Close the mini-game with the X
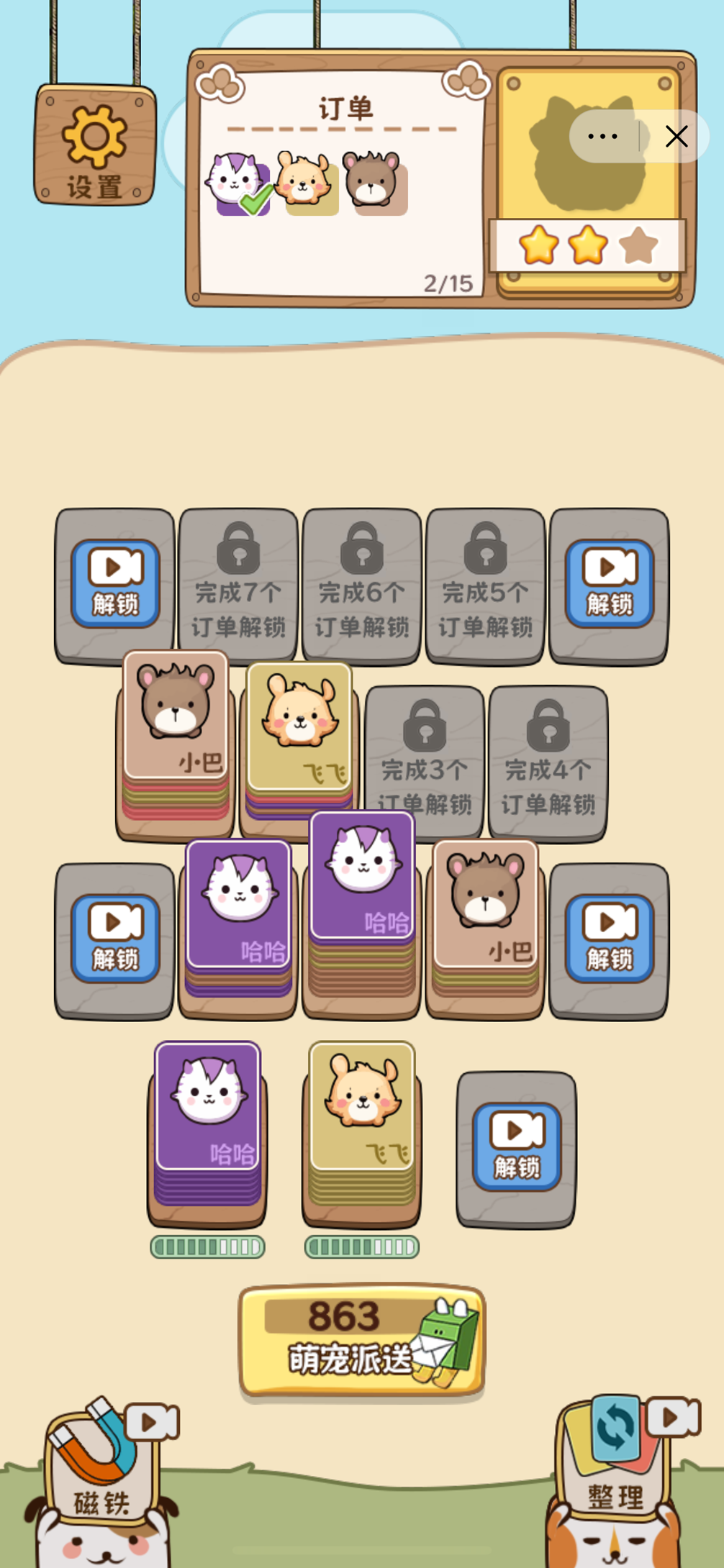 tap(677, 136)
